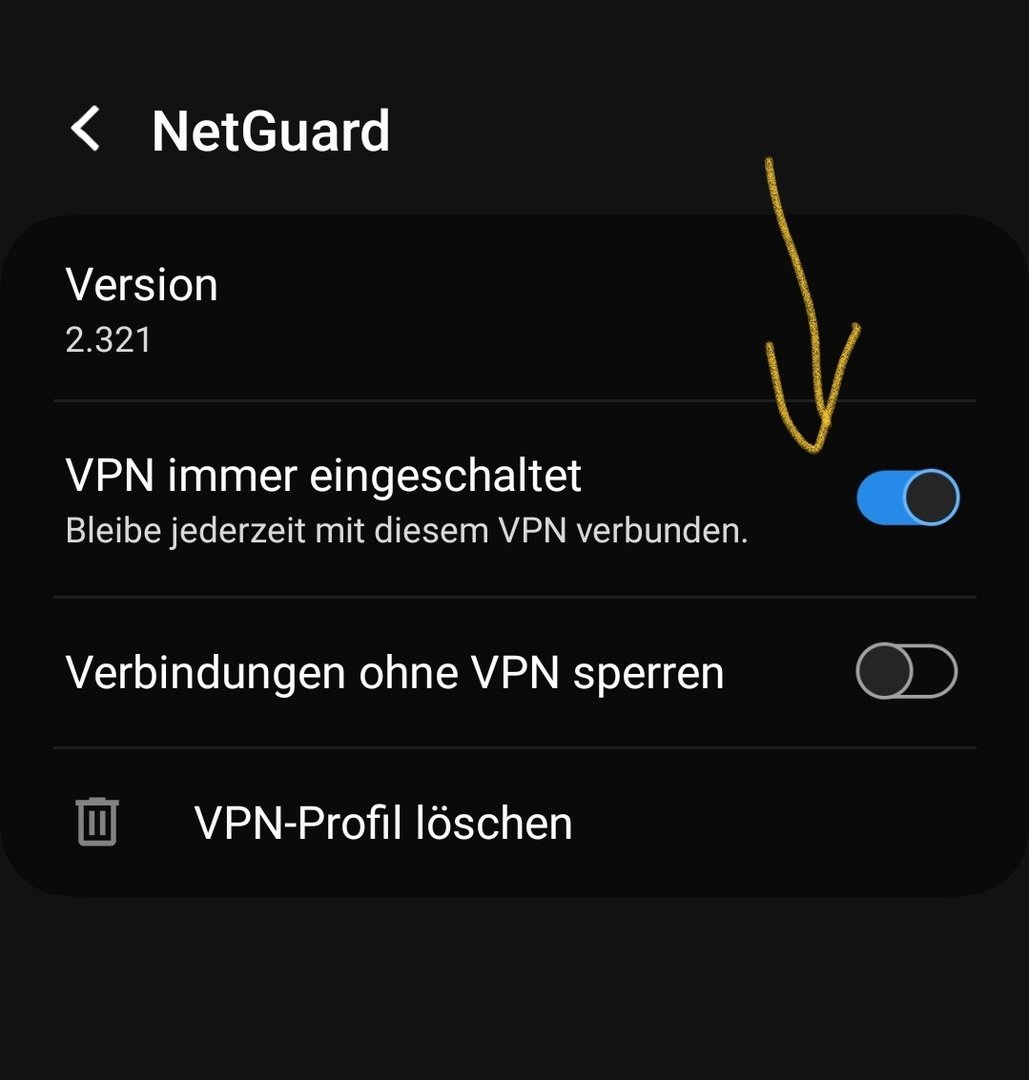The image size is (1029, 1080).
Task: Tap VPN-Profil löschen to delete profile
Action: pos(383,824)
